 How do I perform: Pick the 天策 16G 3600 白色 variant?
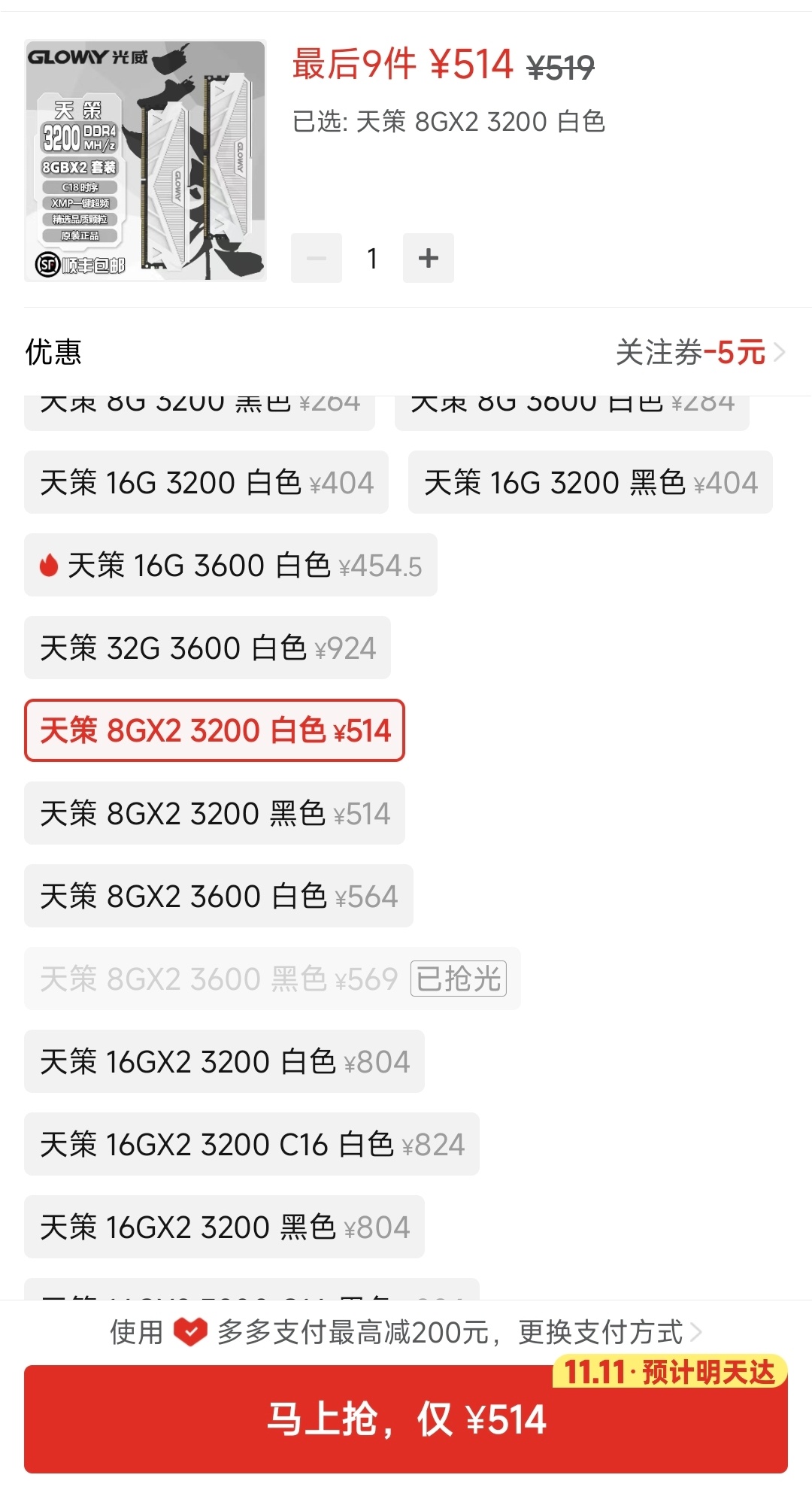[x=231, y=565]
